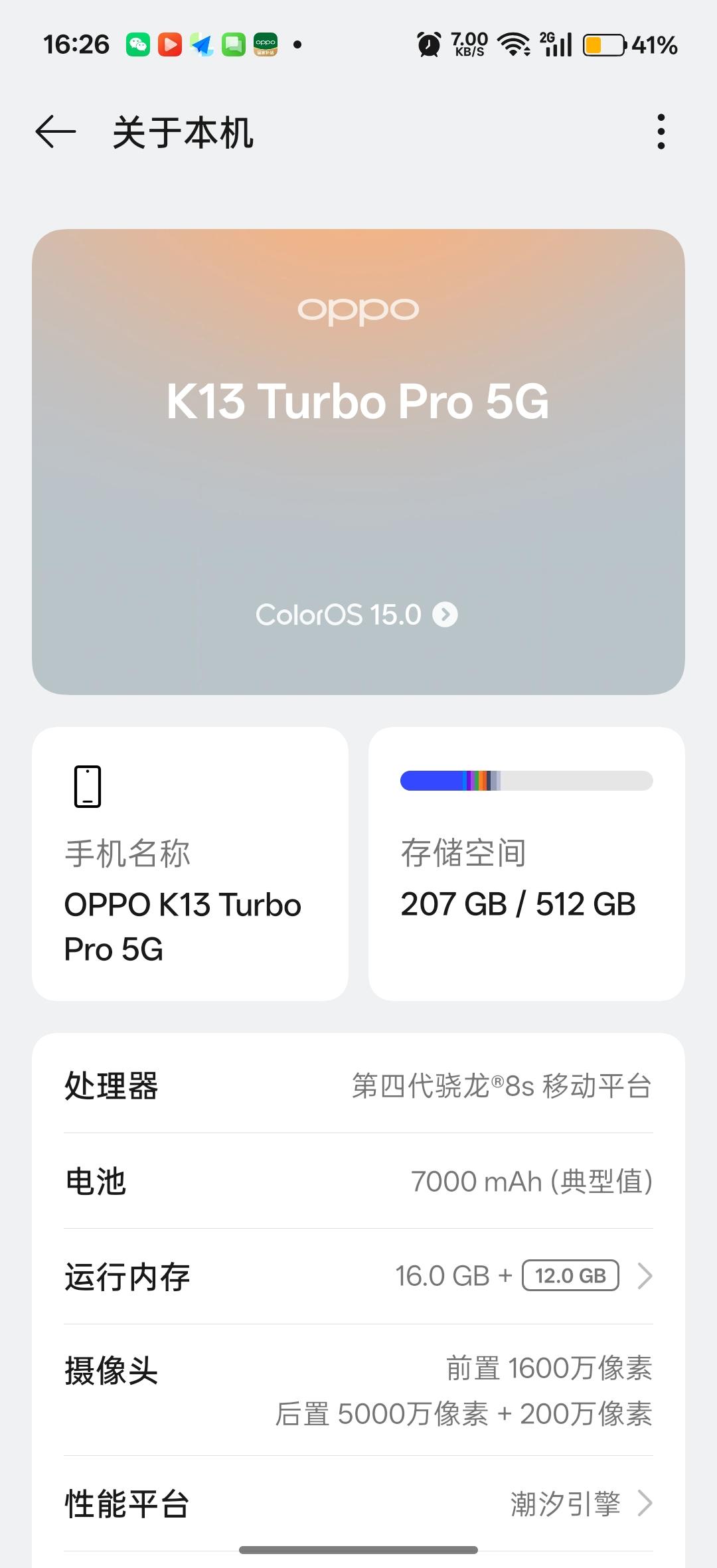Screen dimensions: 717x1568
Task: Tap the 12.0 GB extended RAM badge
Action: click(x=569, y=1275)
